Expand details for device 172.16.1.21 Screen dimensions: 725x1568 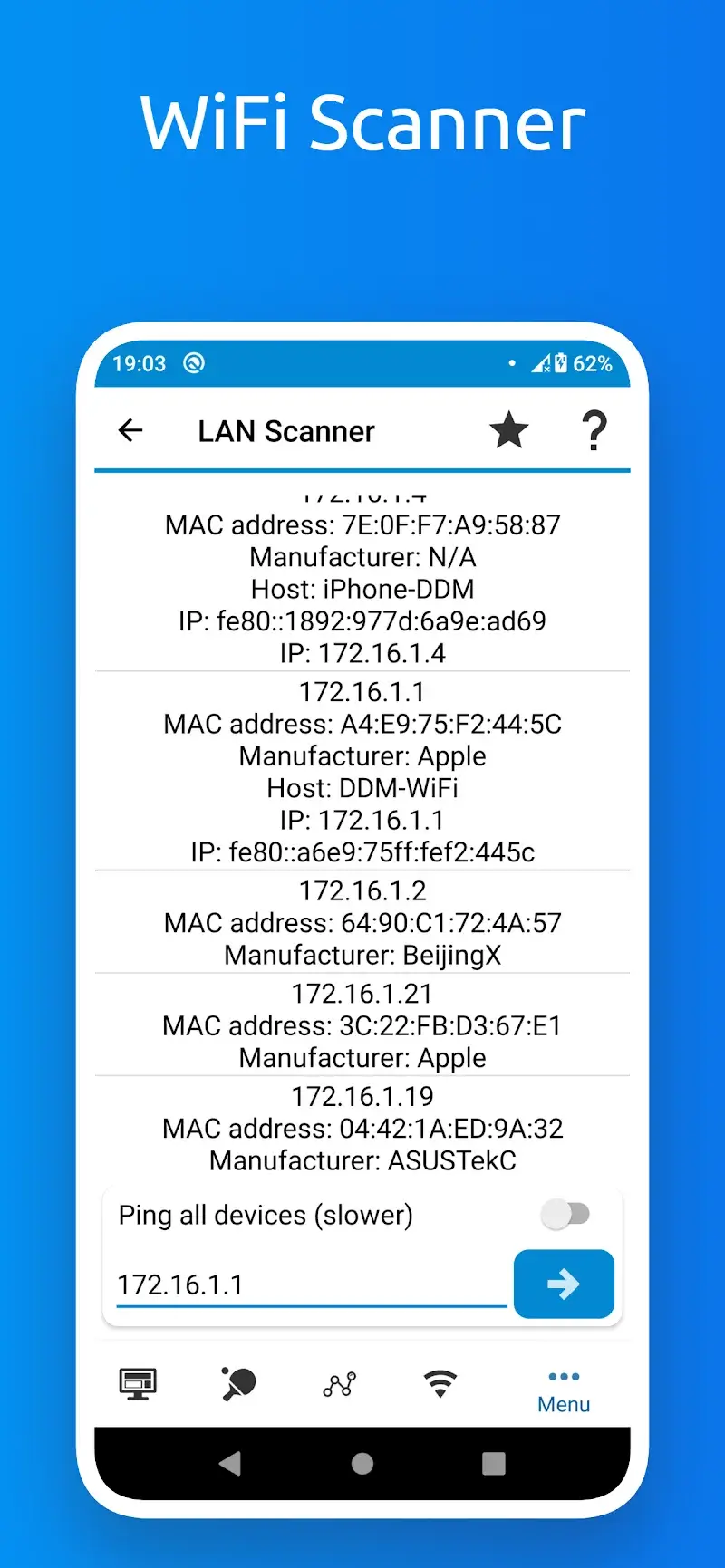pos(362,1024)
